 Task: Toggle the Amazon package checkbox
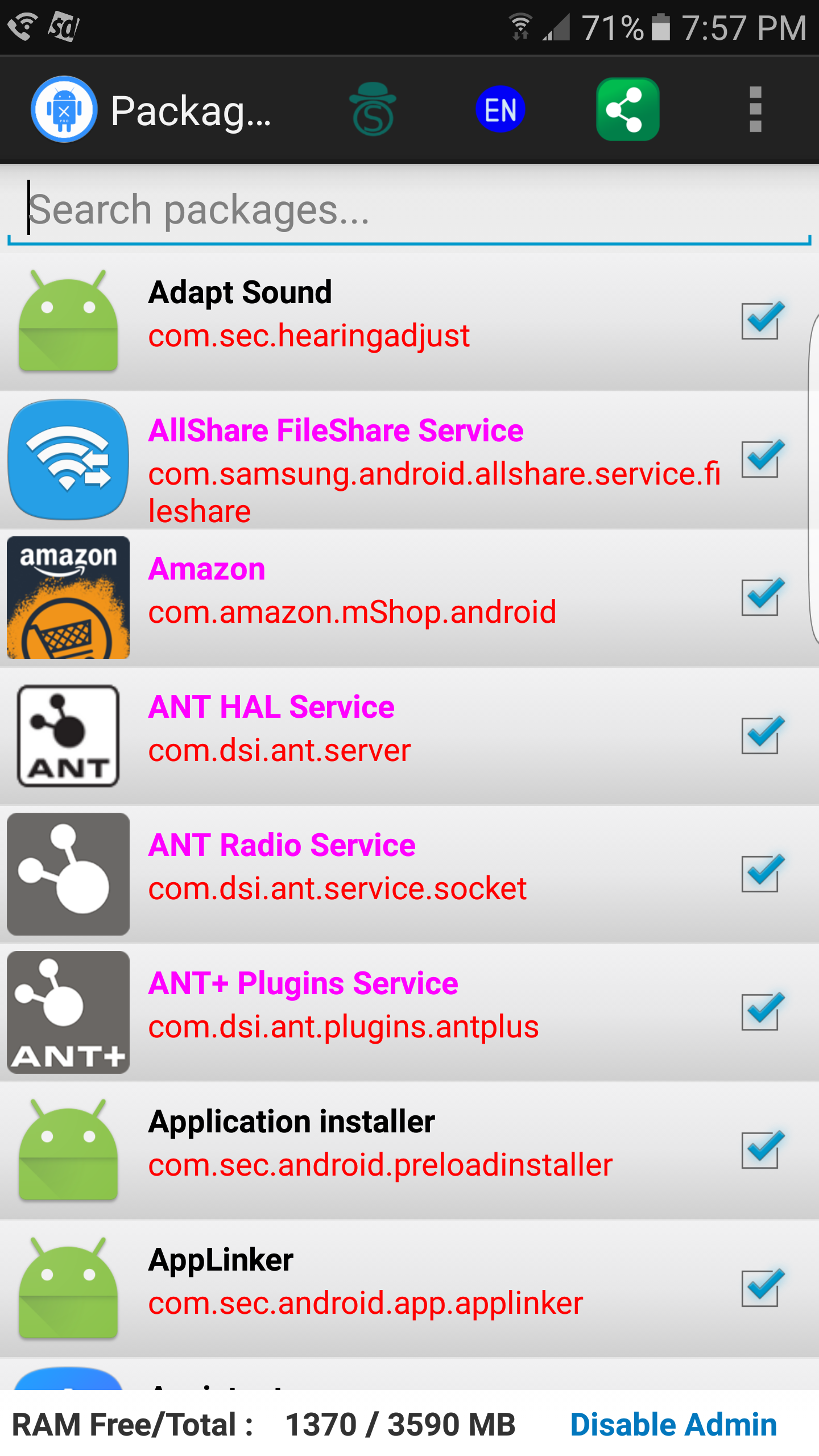pyautogui.click(x=762, y=598)
